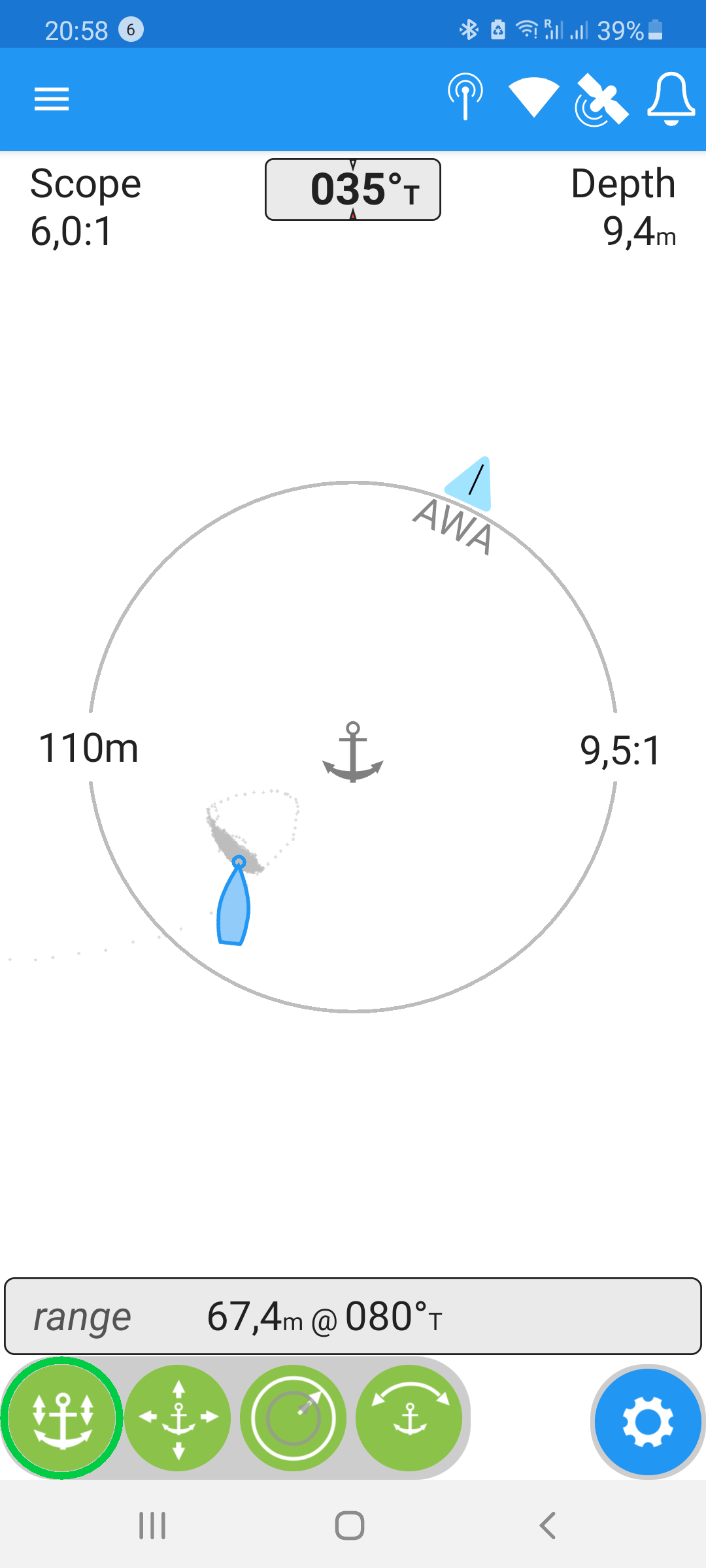Open the Wi-Fi connection icon
The image size is (706, 1568).
coord(534,97)
